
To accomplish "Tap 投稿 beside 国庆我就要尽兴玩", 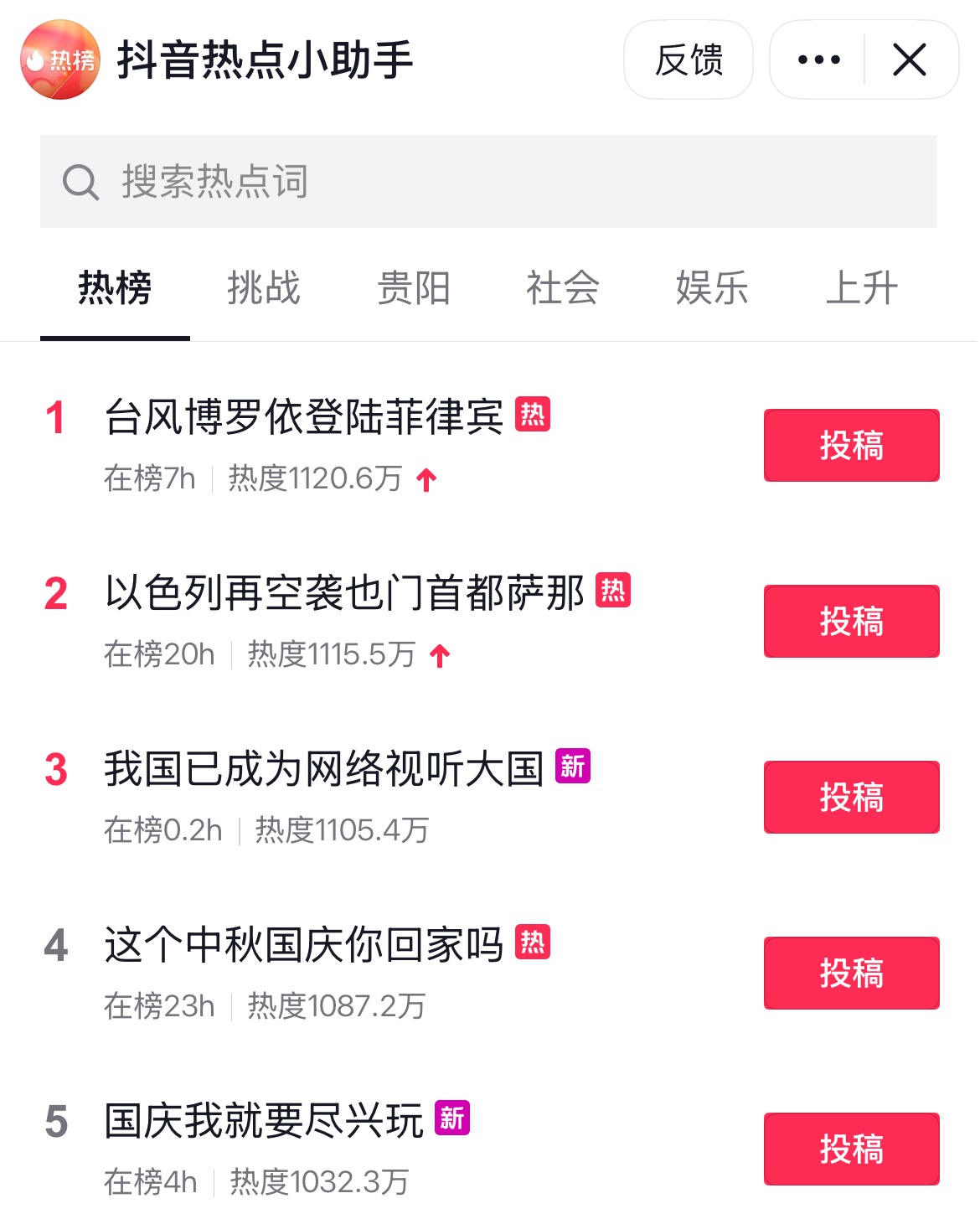I will (x=851, y=1149).
